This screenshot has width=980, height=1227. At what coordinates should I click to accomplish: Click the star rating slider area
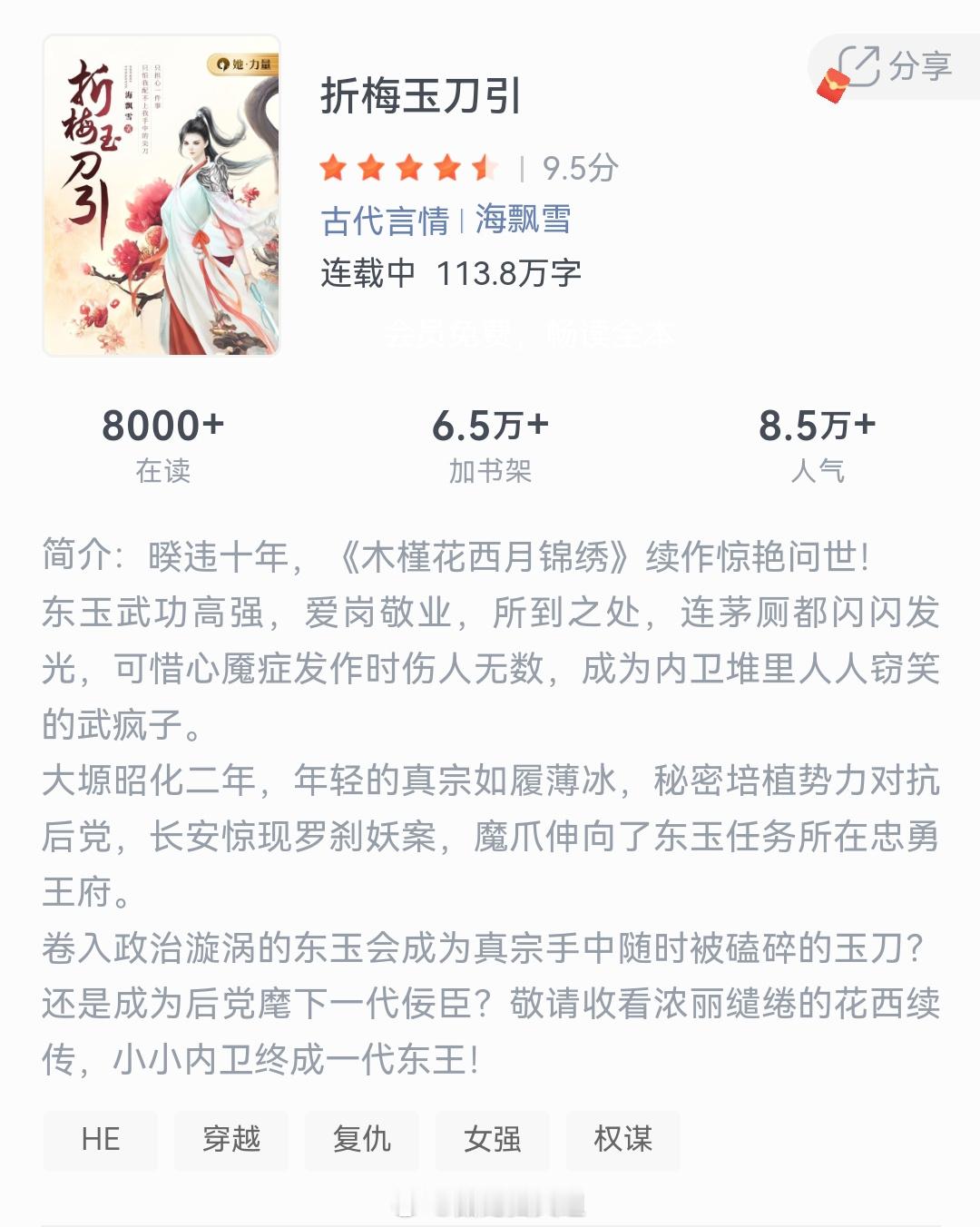coord(410,163)
